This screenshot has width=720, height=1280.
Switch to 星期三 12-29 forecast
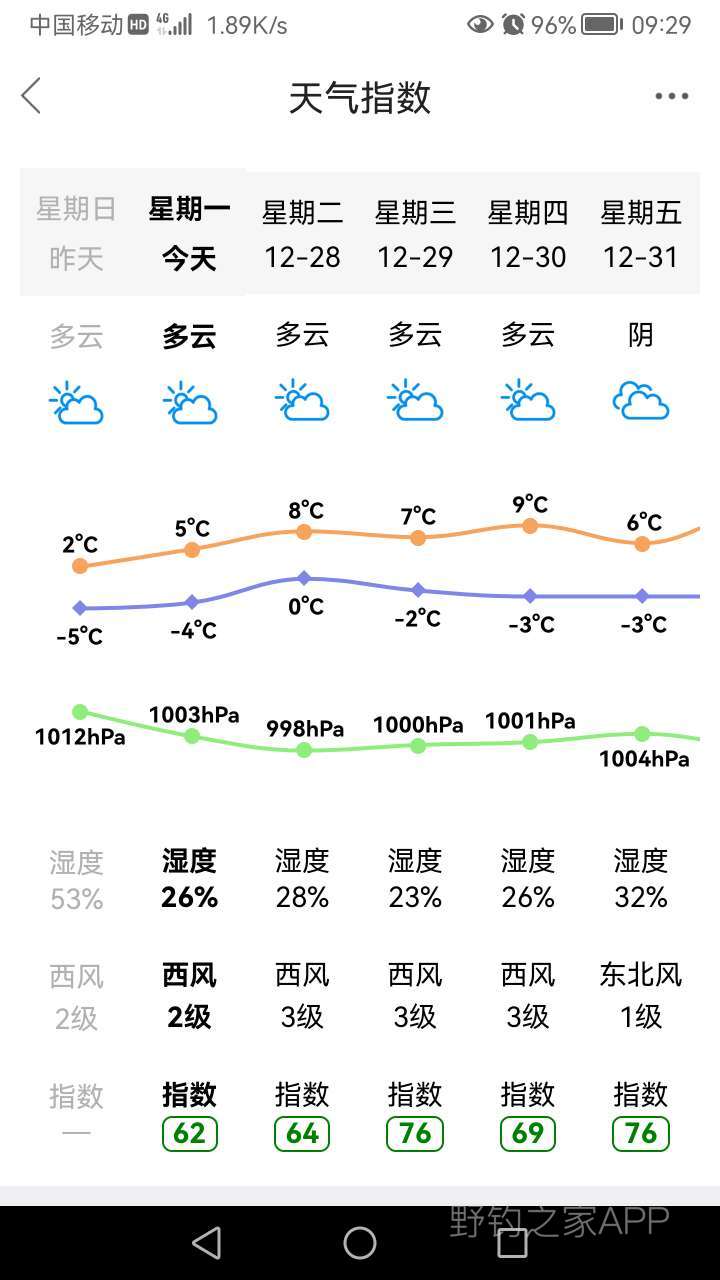pyautogui.click(x=415, y=233)
